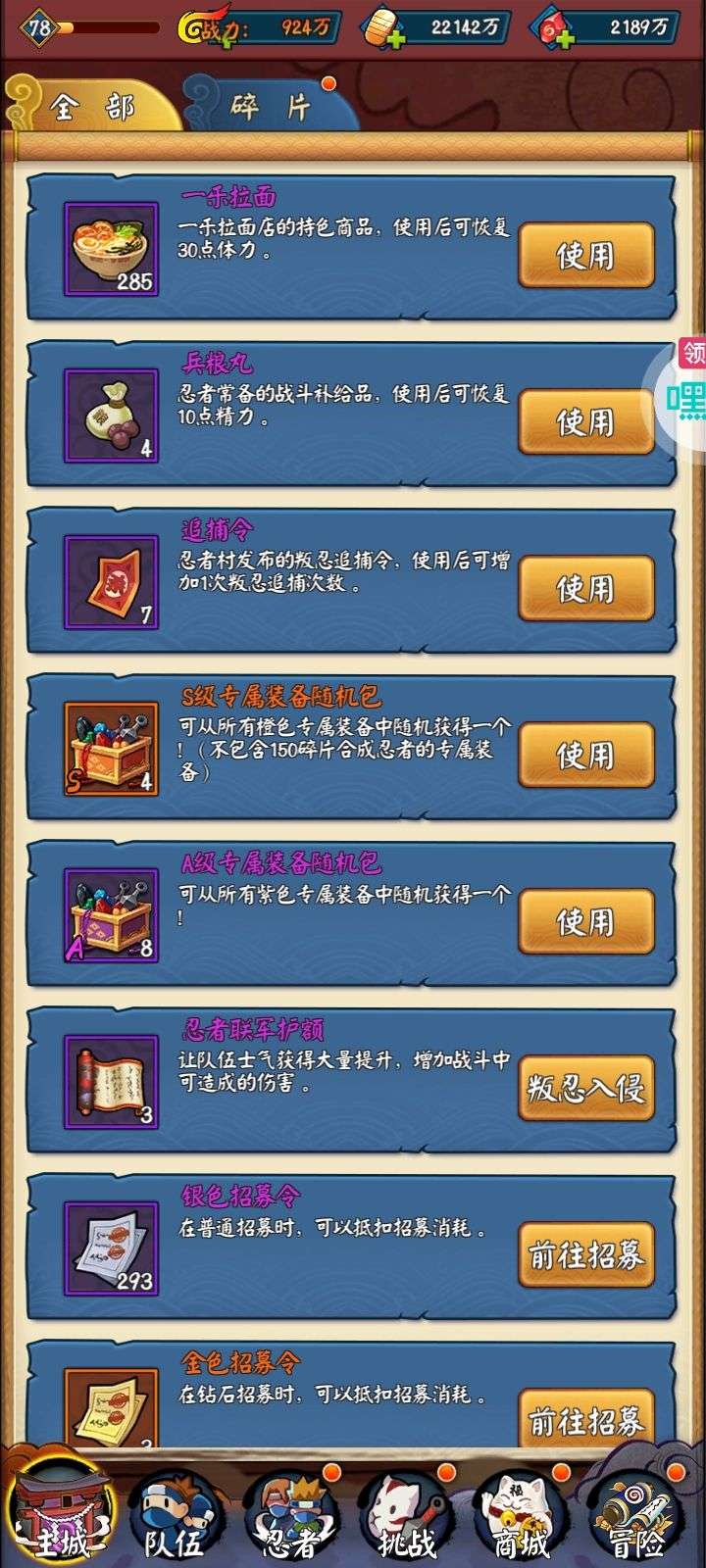Image resolution: width=706 pixels, height=1568 pixels.
Task: Go to recruit from 金色招募令
Action: (585, 1419)
